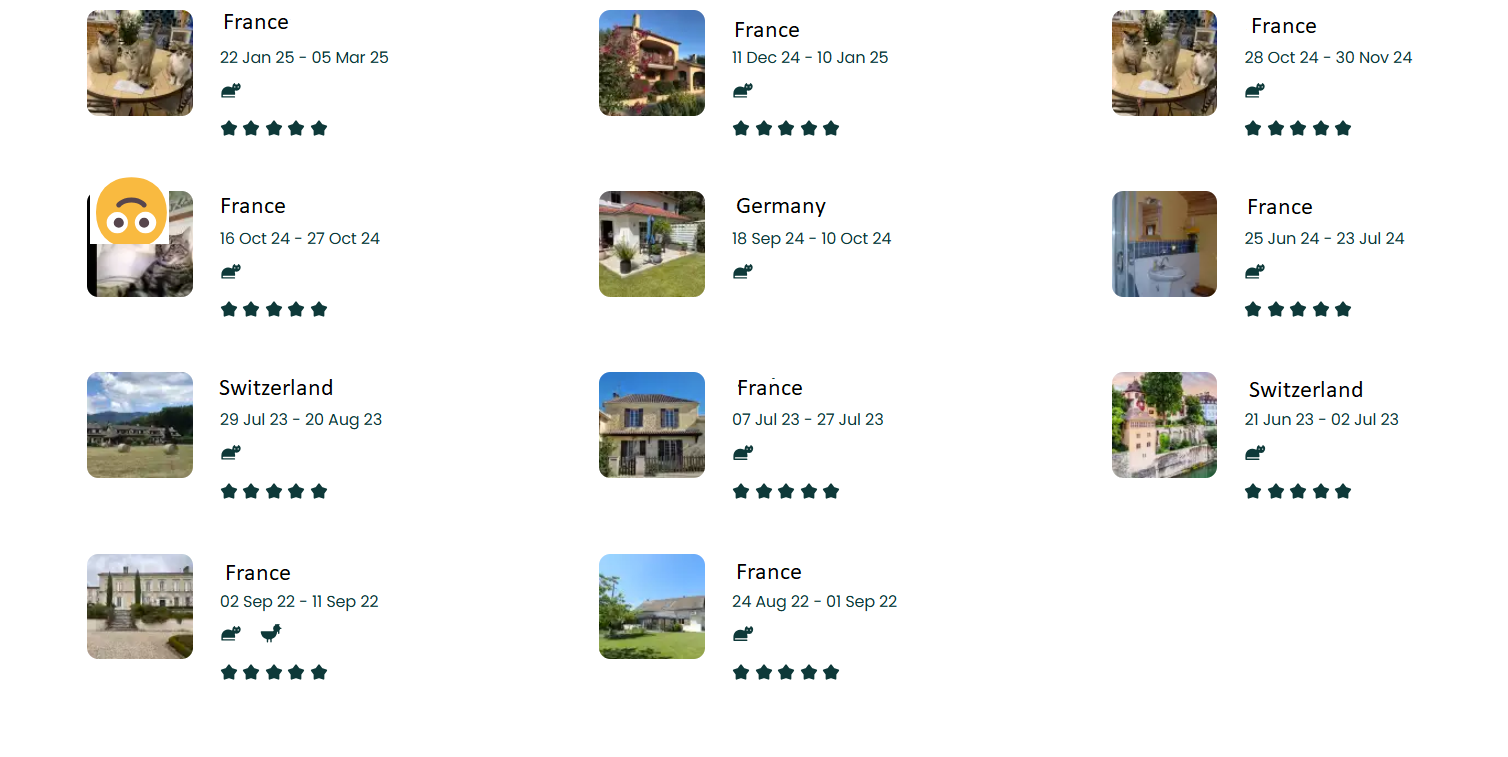The image size is (1508, 757).
Task: View the France sit starting 25 Jun 24
Action: click(1164, 244)
